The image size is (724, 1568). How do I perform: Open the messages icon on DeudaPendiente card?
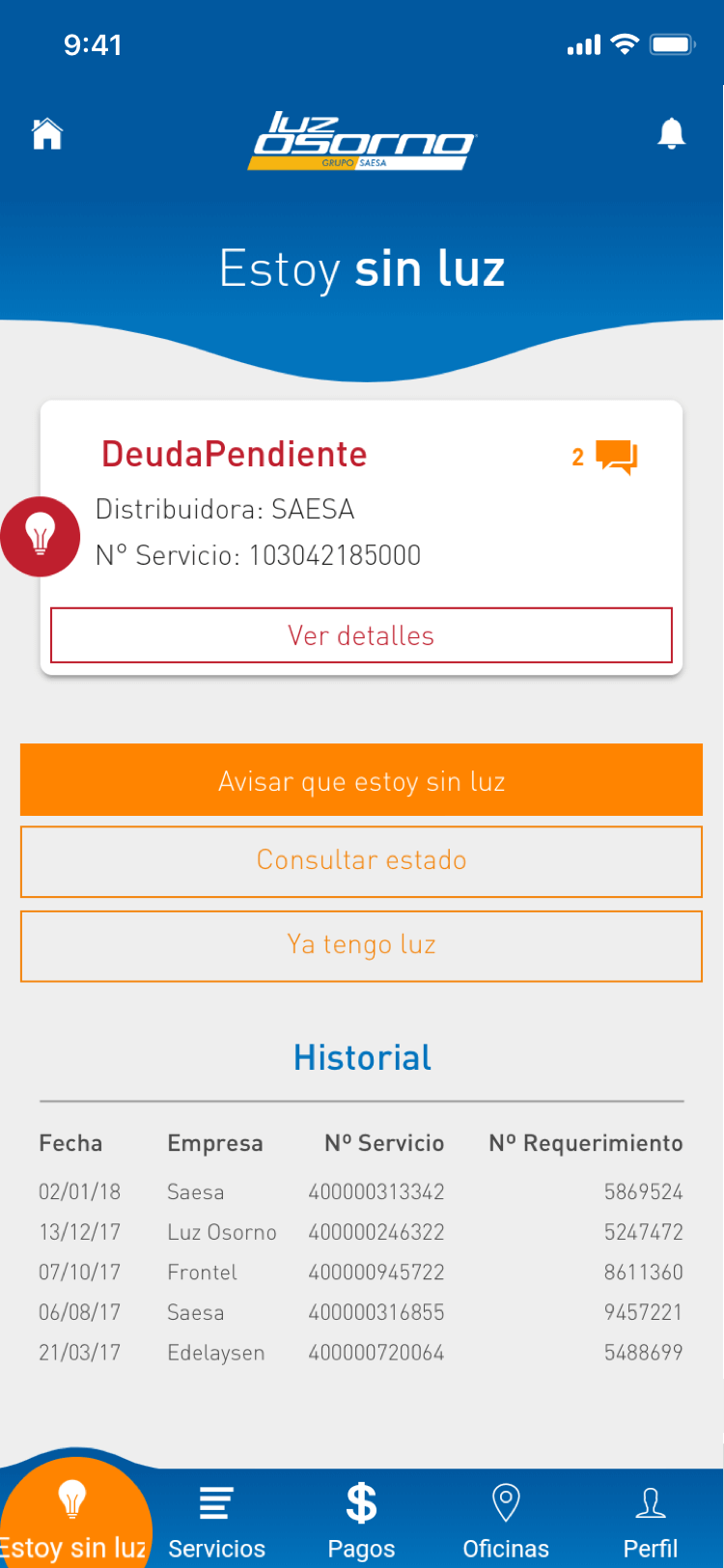(617, 457)
